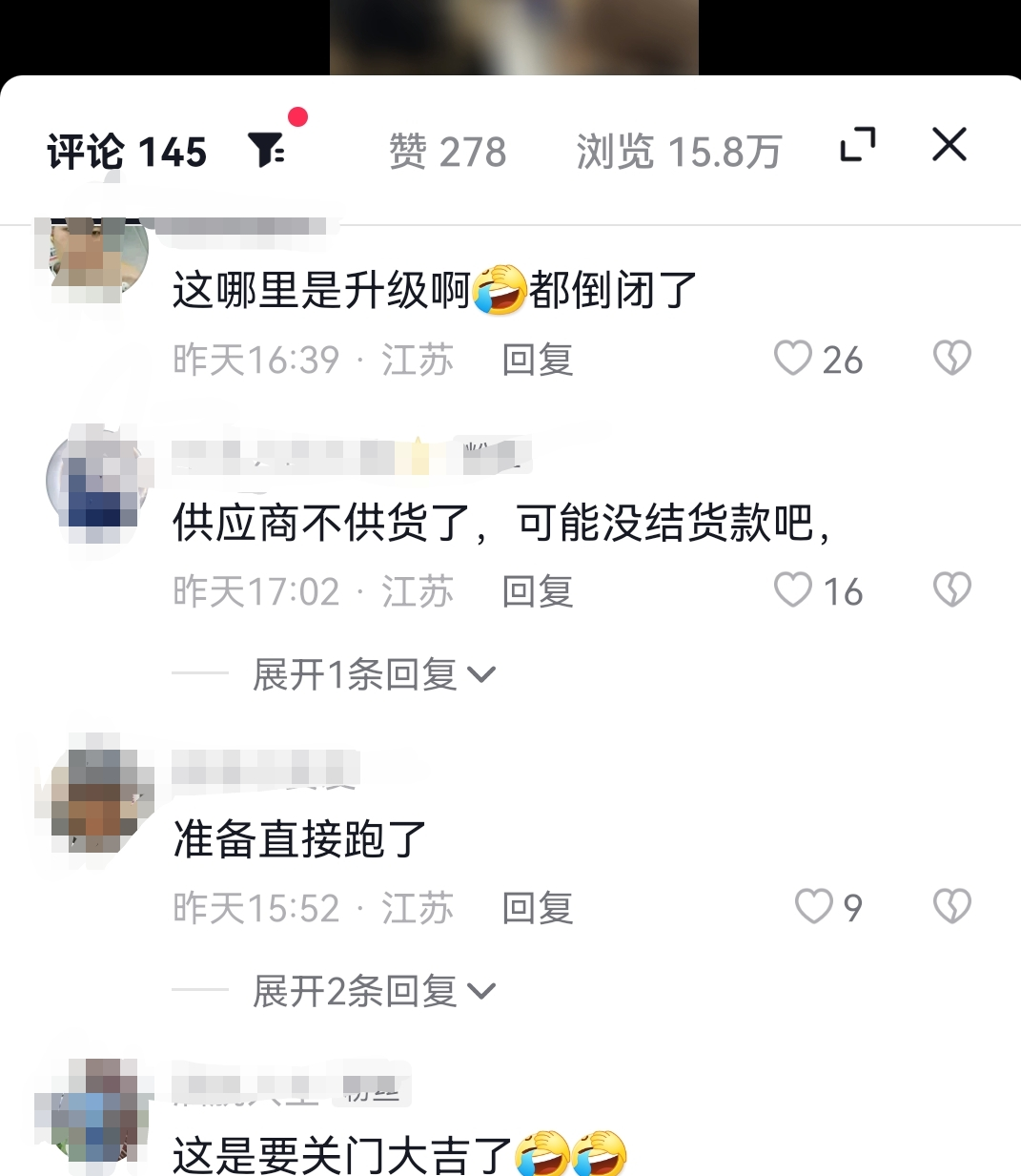Expand 展开2条回复
This screenshot has height=1176, width=1021.
coord(374,992)
